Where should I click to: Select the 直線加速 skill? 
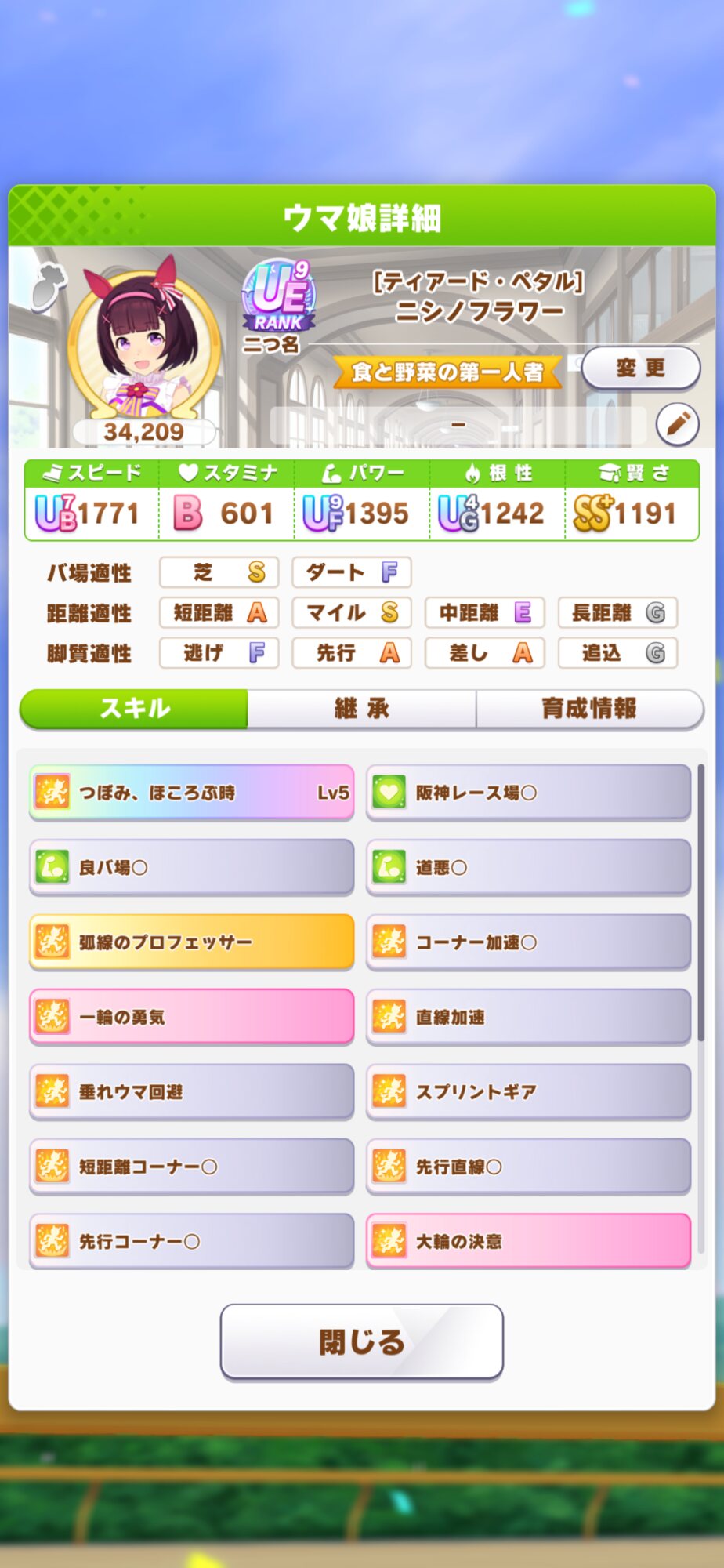pos(528,1017)
